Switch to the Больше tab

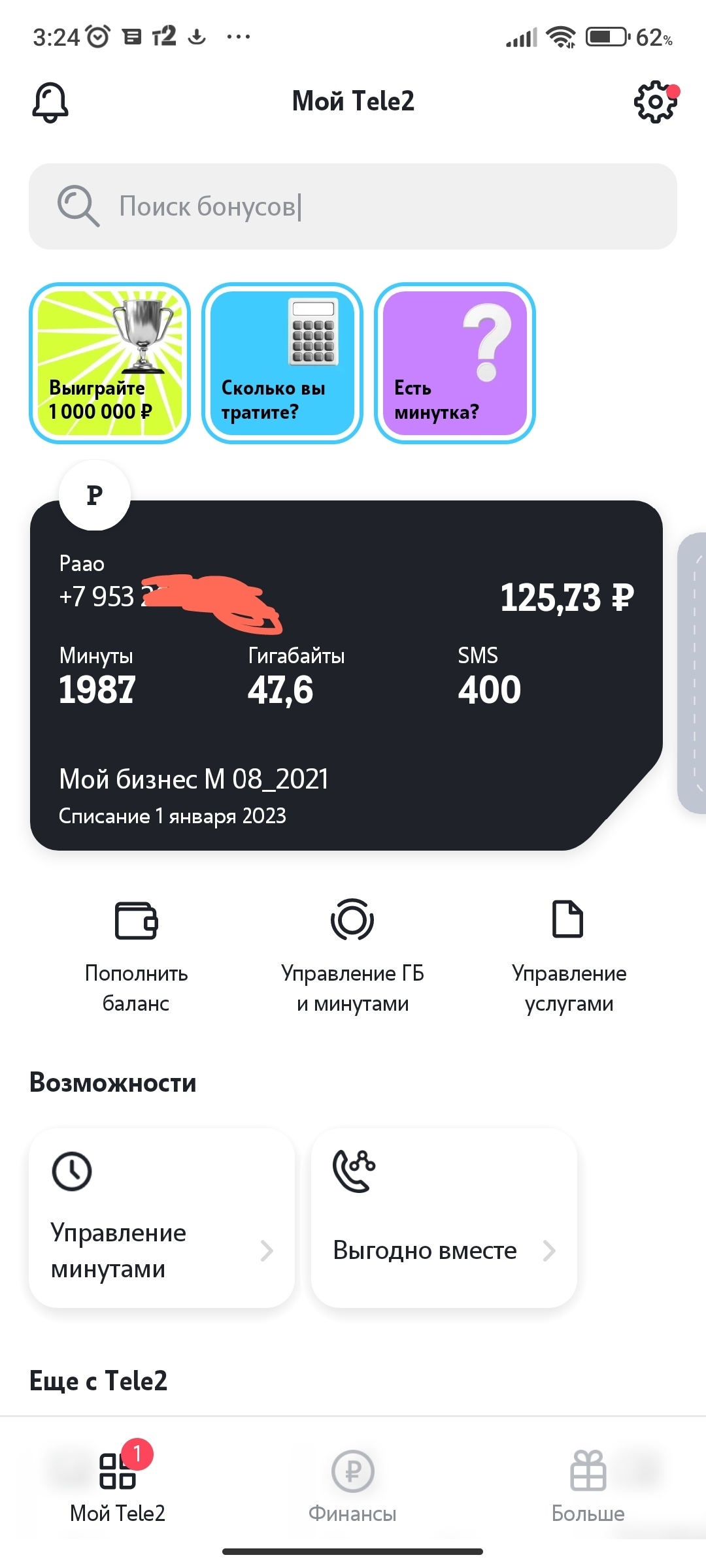(x=588, y=1484)
